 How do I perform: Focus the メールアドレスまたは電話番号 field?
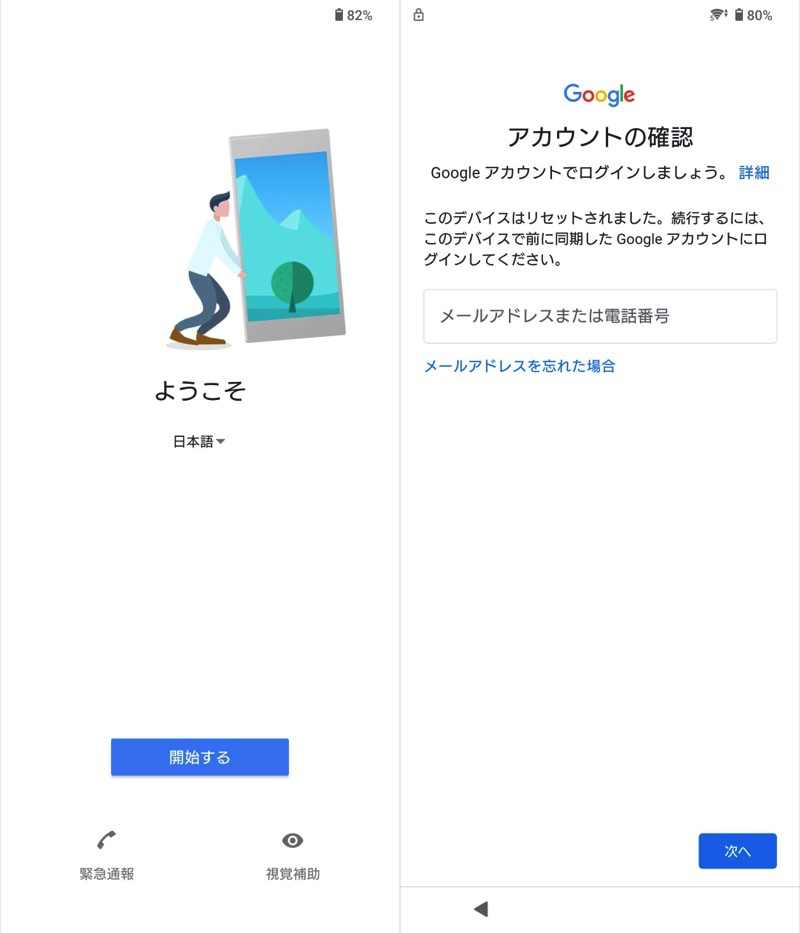[600, 316]
